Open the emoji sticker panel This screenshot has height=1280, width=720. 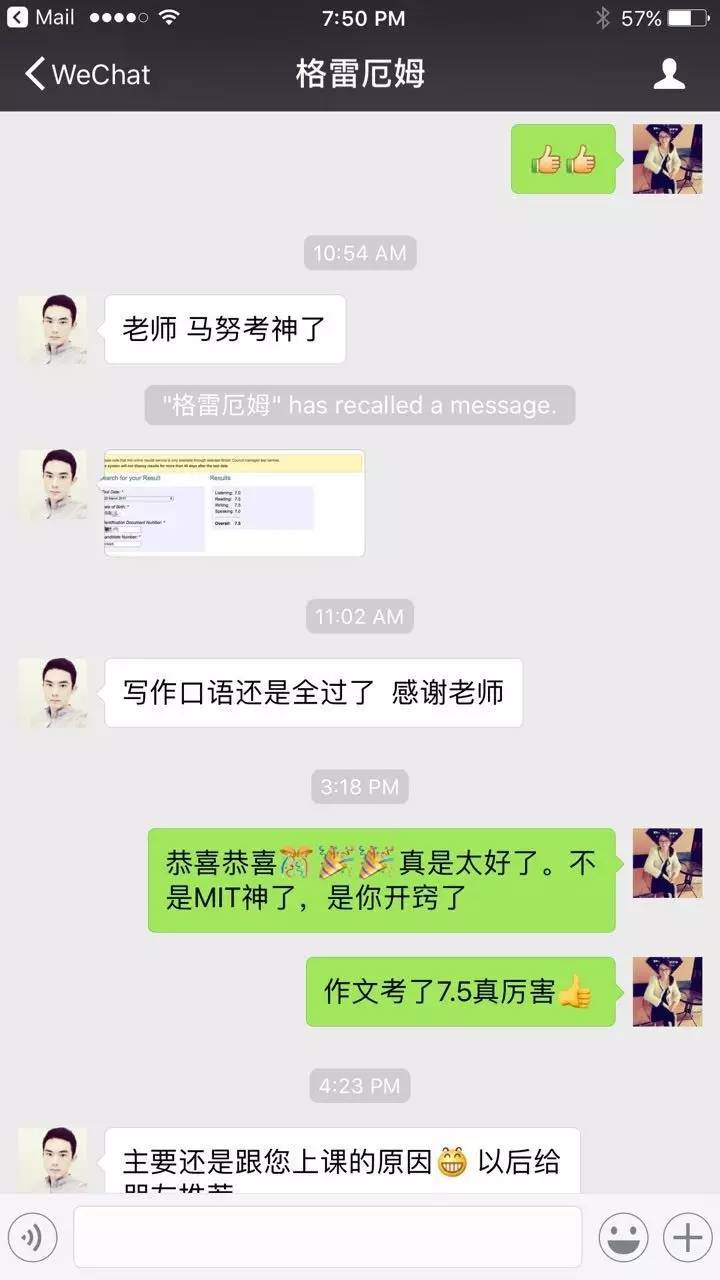point(623,1238)
